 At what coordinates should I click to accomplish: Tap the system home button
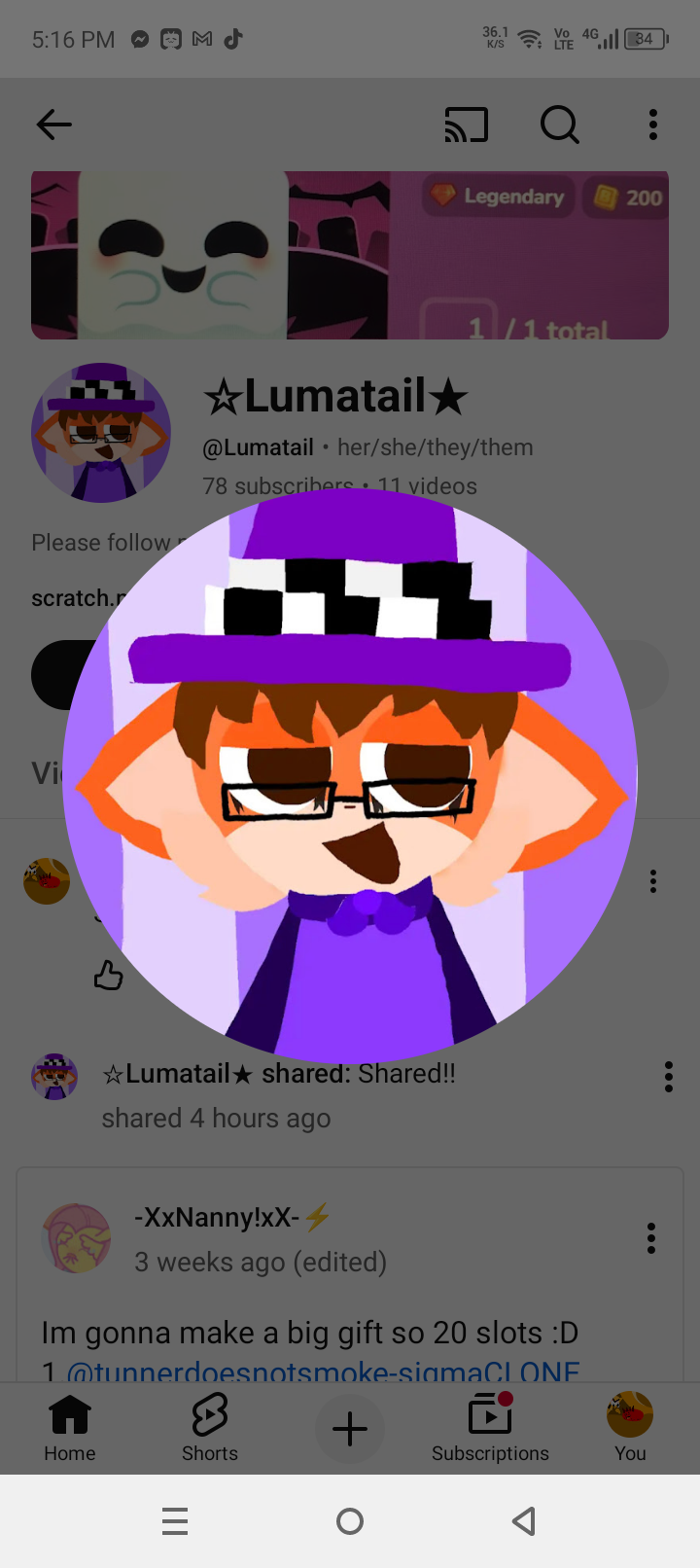tap(350, 1521)
